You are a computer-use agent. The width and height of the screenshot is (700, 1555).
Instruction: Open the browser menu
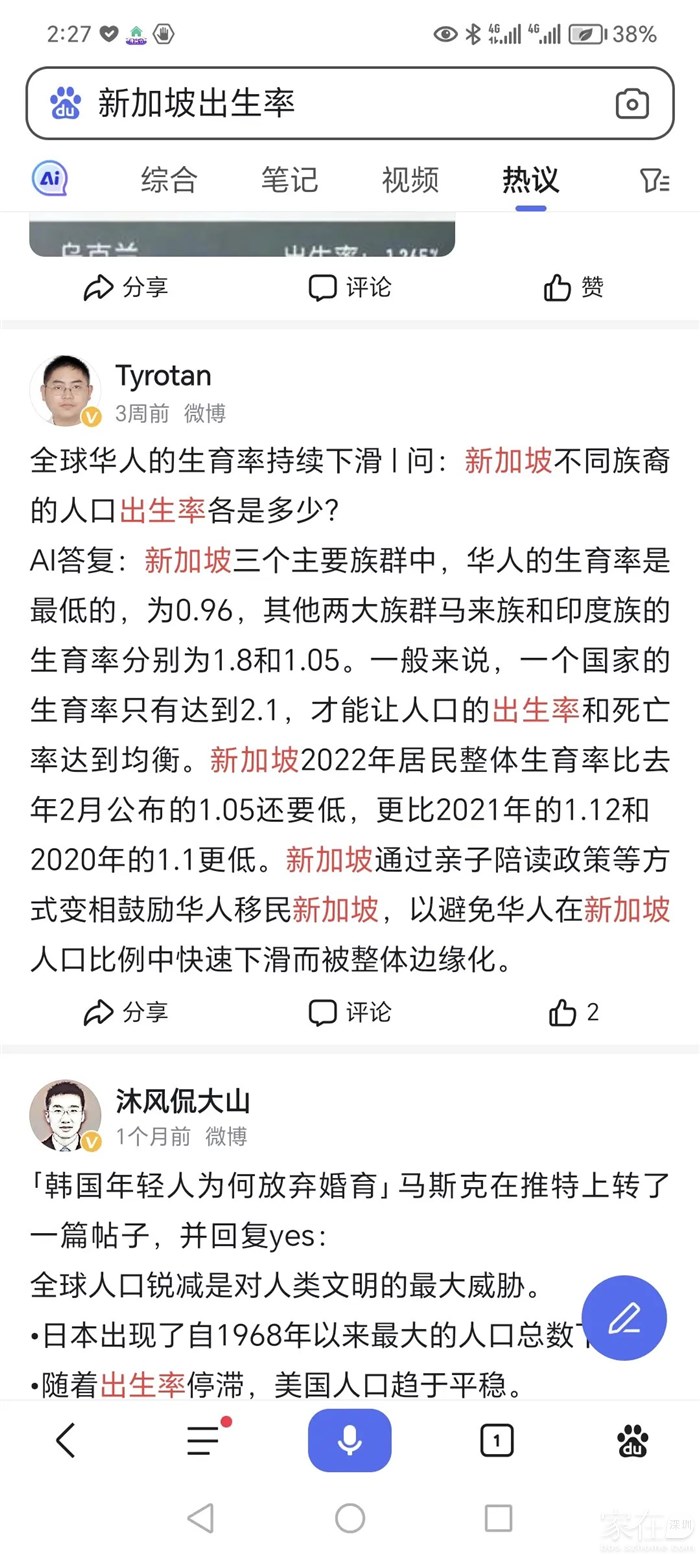(203, 1440)
